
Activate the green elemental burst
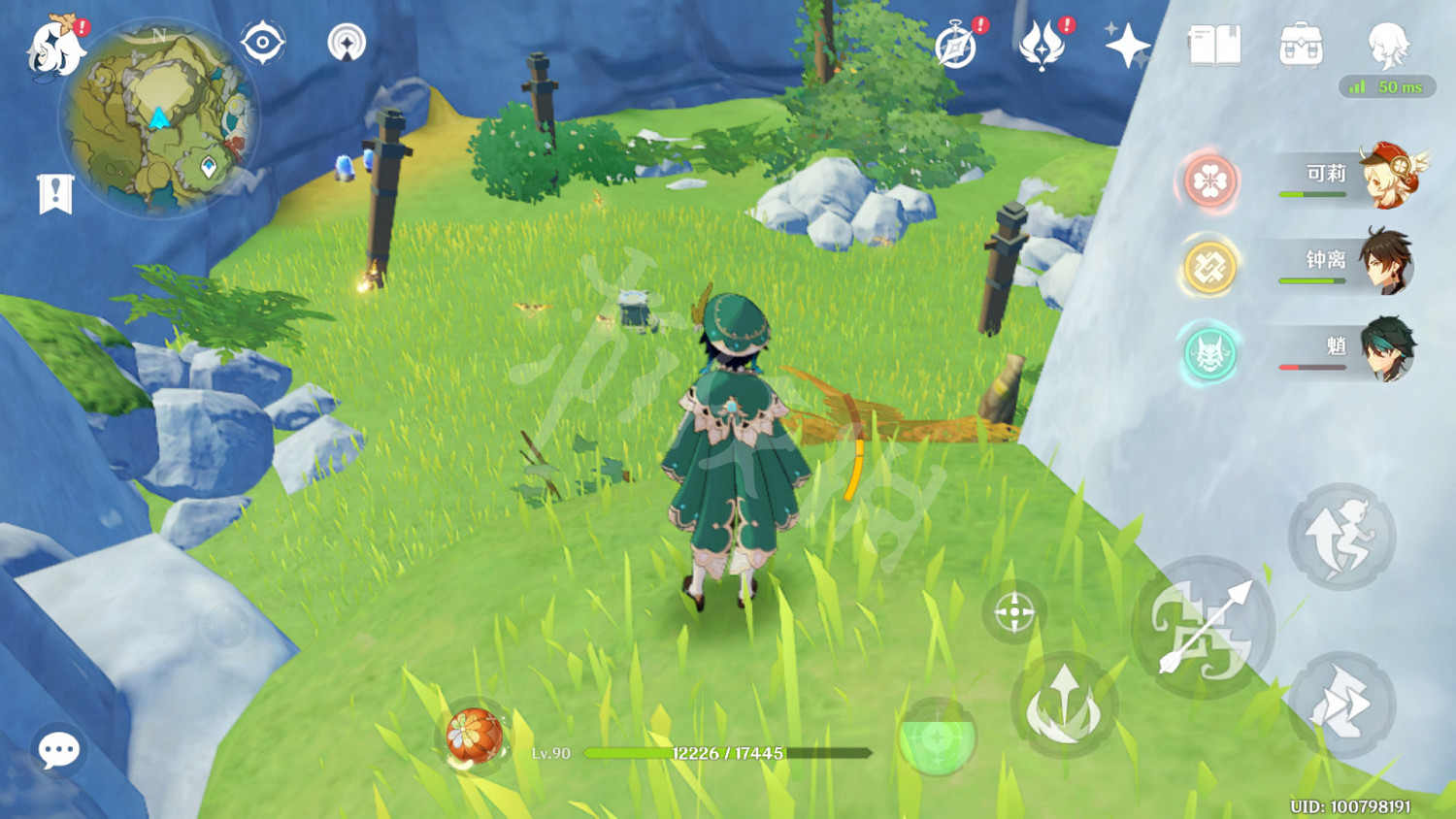(937, 737)
